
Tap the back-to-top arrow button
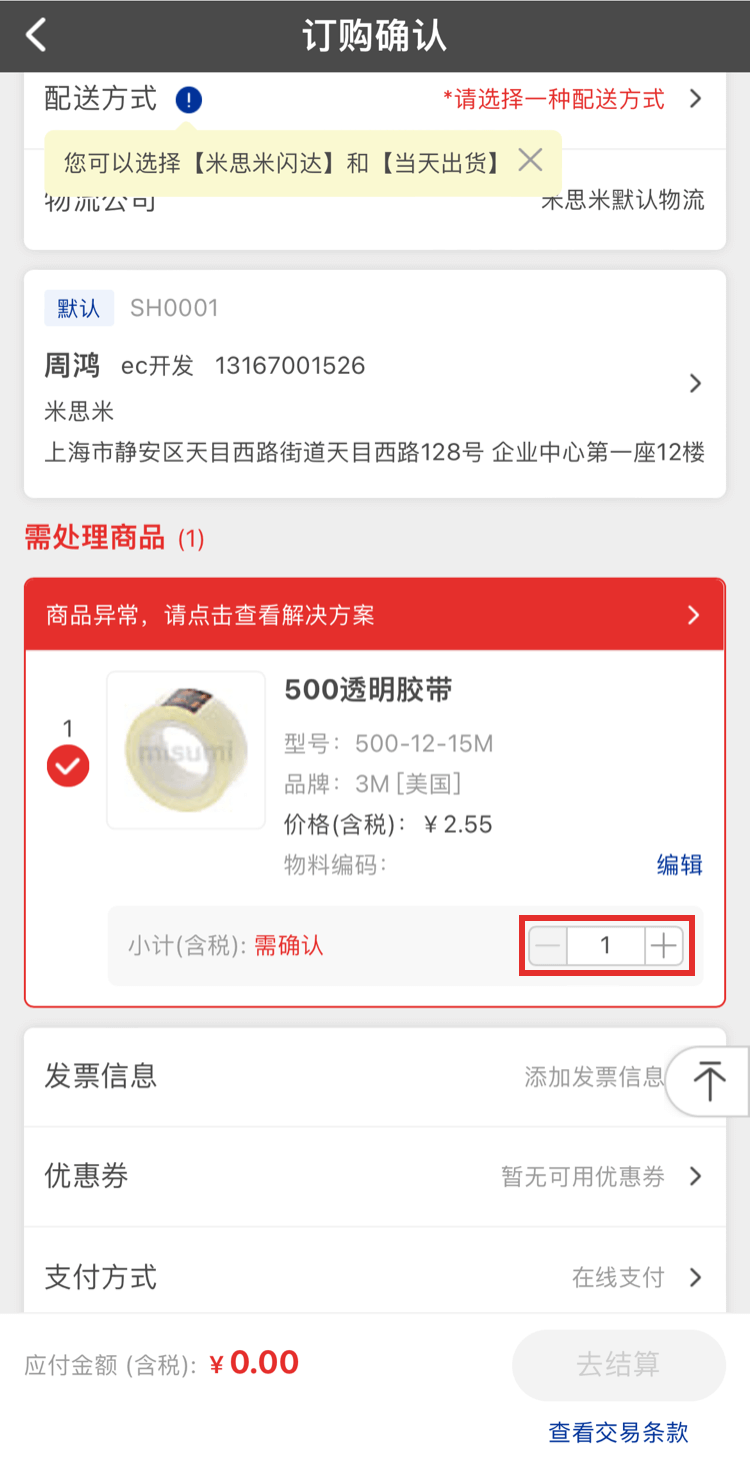[x=710, y=1080]
